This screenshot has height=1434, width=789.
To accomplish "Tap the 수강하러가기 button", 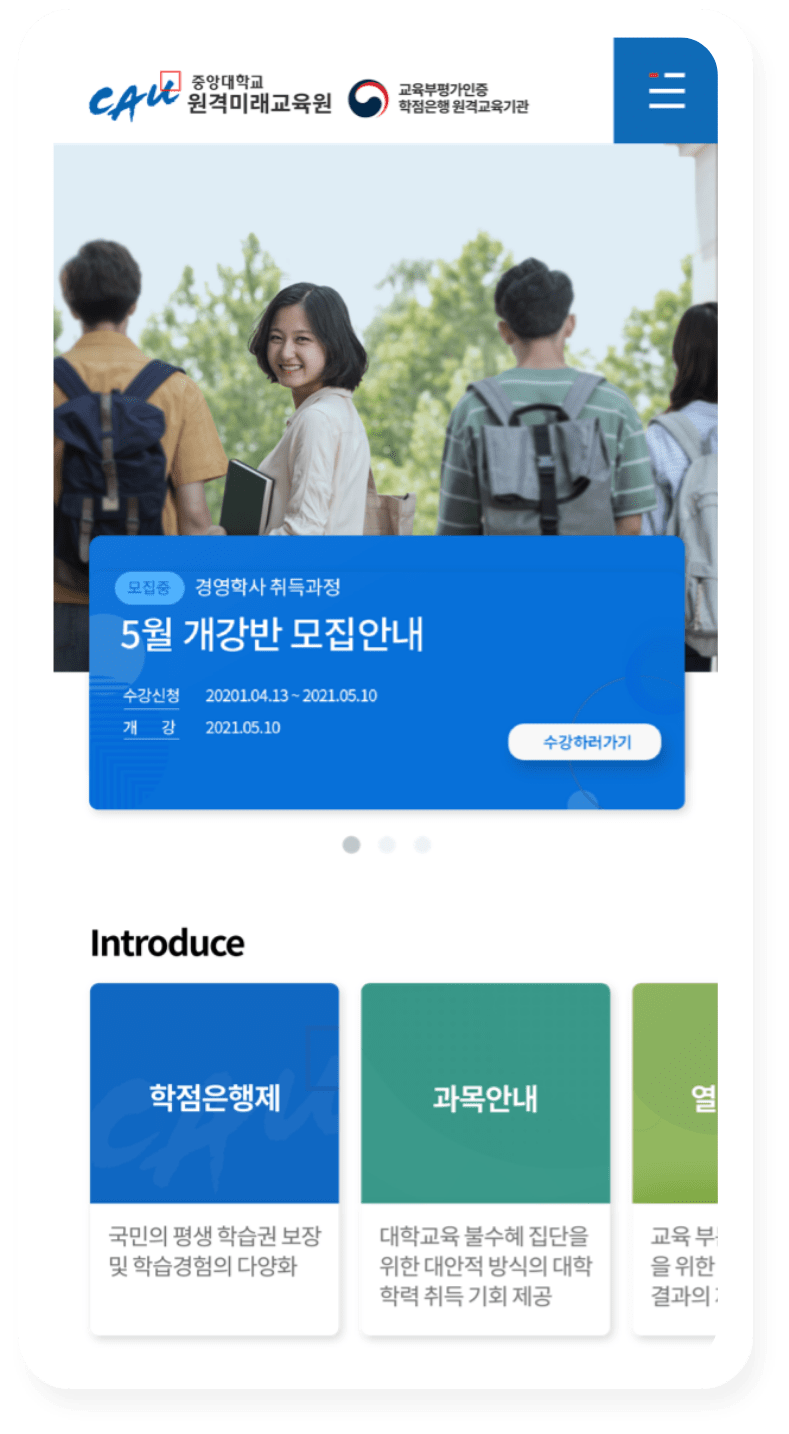I will tap(584, 742).
